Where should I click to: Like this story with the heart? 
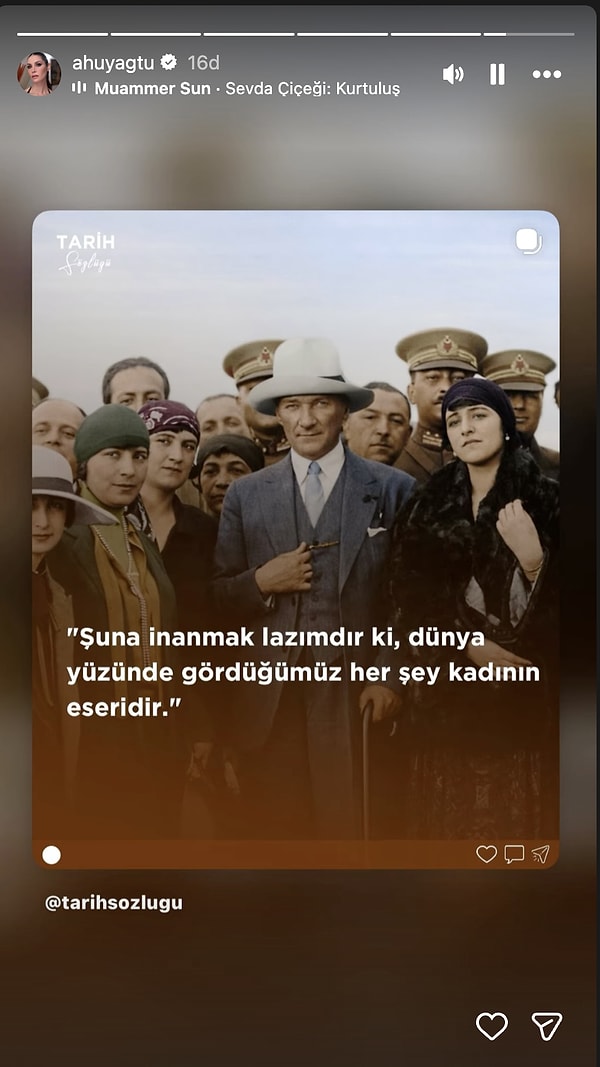491,1025
